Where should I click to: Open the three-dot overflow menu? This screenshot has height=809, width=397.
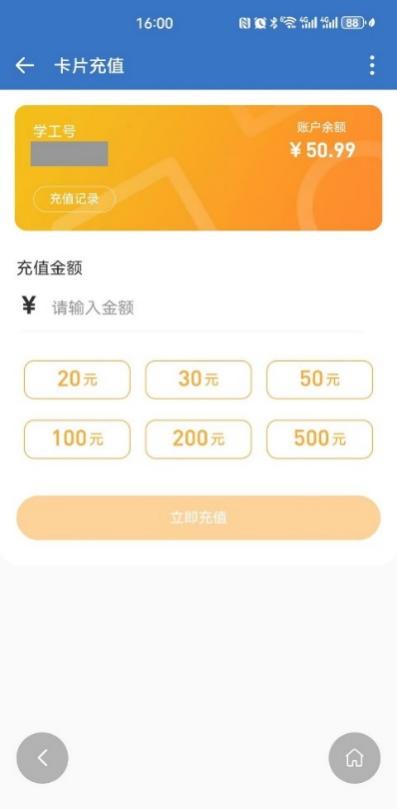(x=372, y=66)
